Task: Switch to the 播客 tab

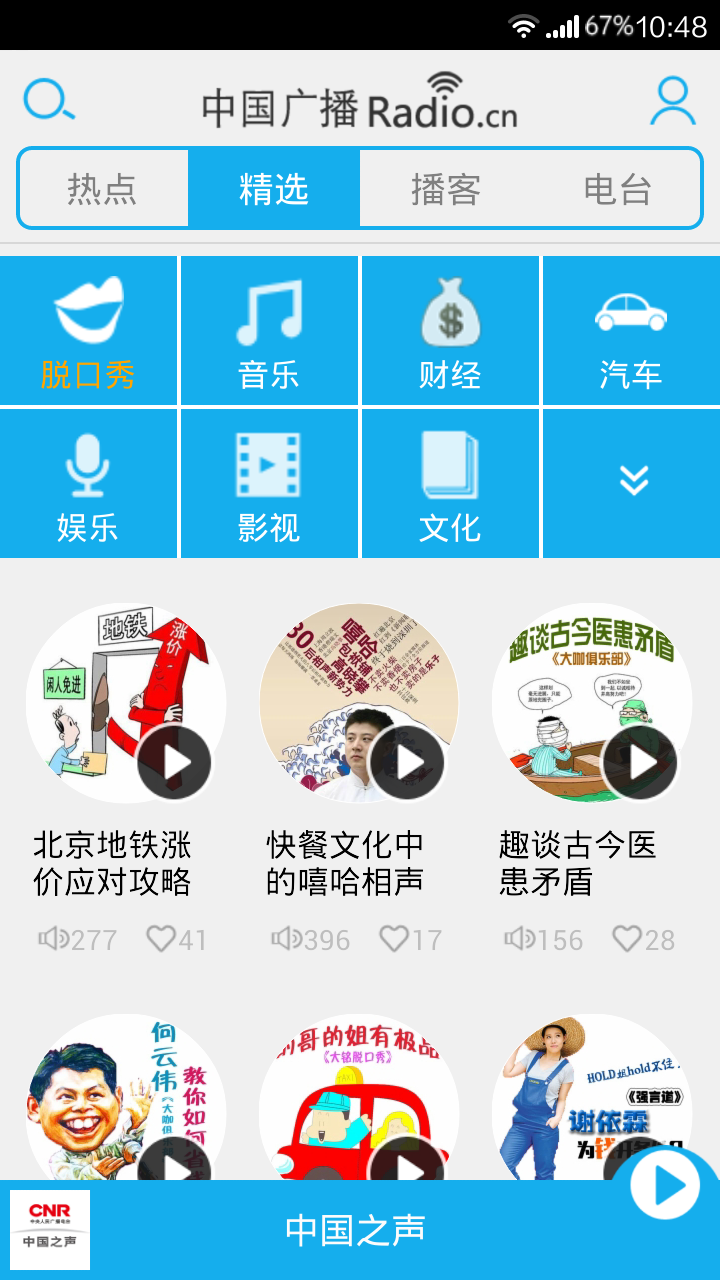Action: tap(446, 189)
